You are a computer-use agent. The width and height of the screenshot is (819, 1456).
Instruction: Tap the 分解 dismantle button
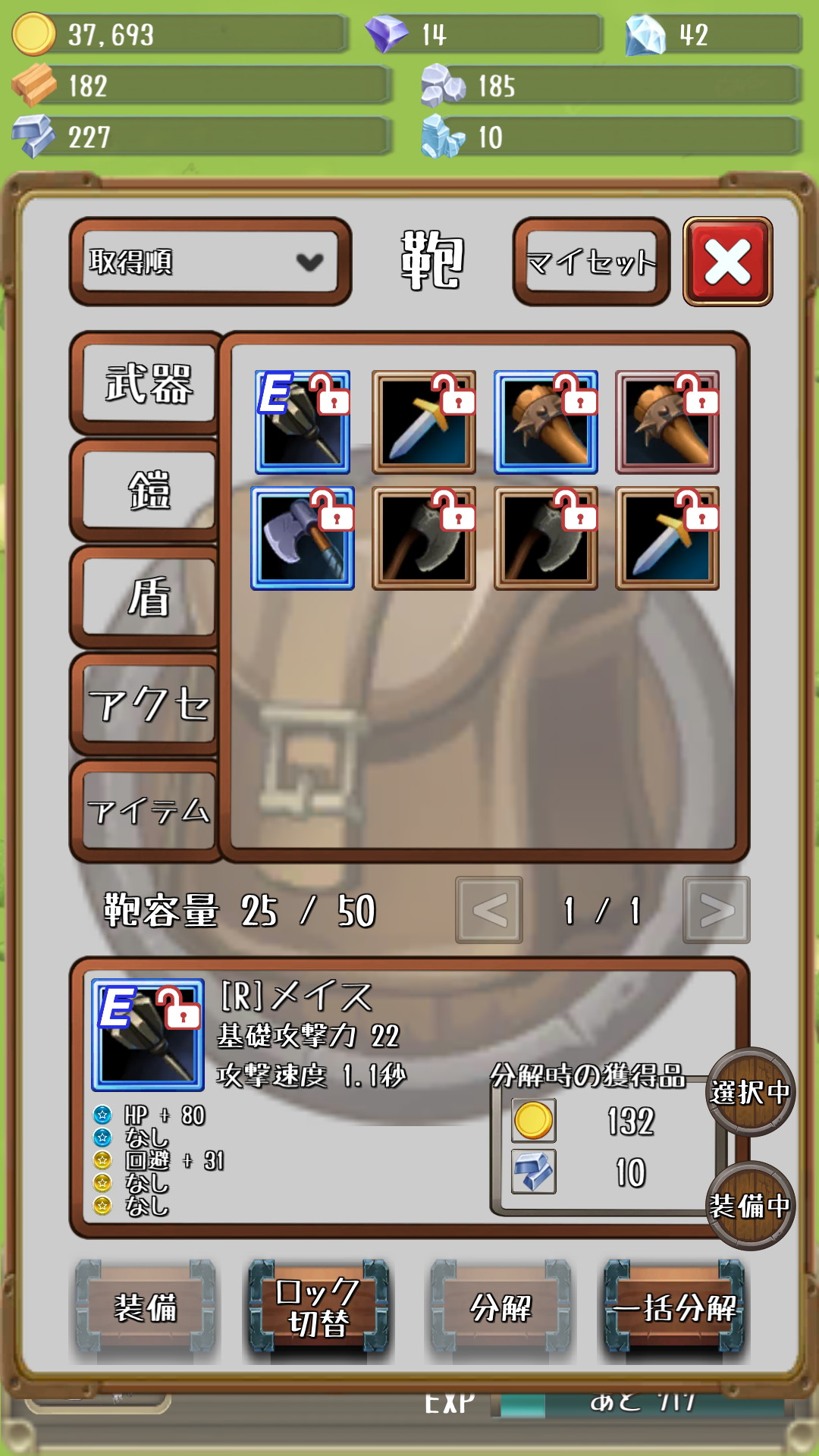(x=500, y=1308)
